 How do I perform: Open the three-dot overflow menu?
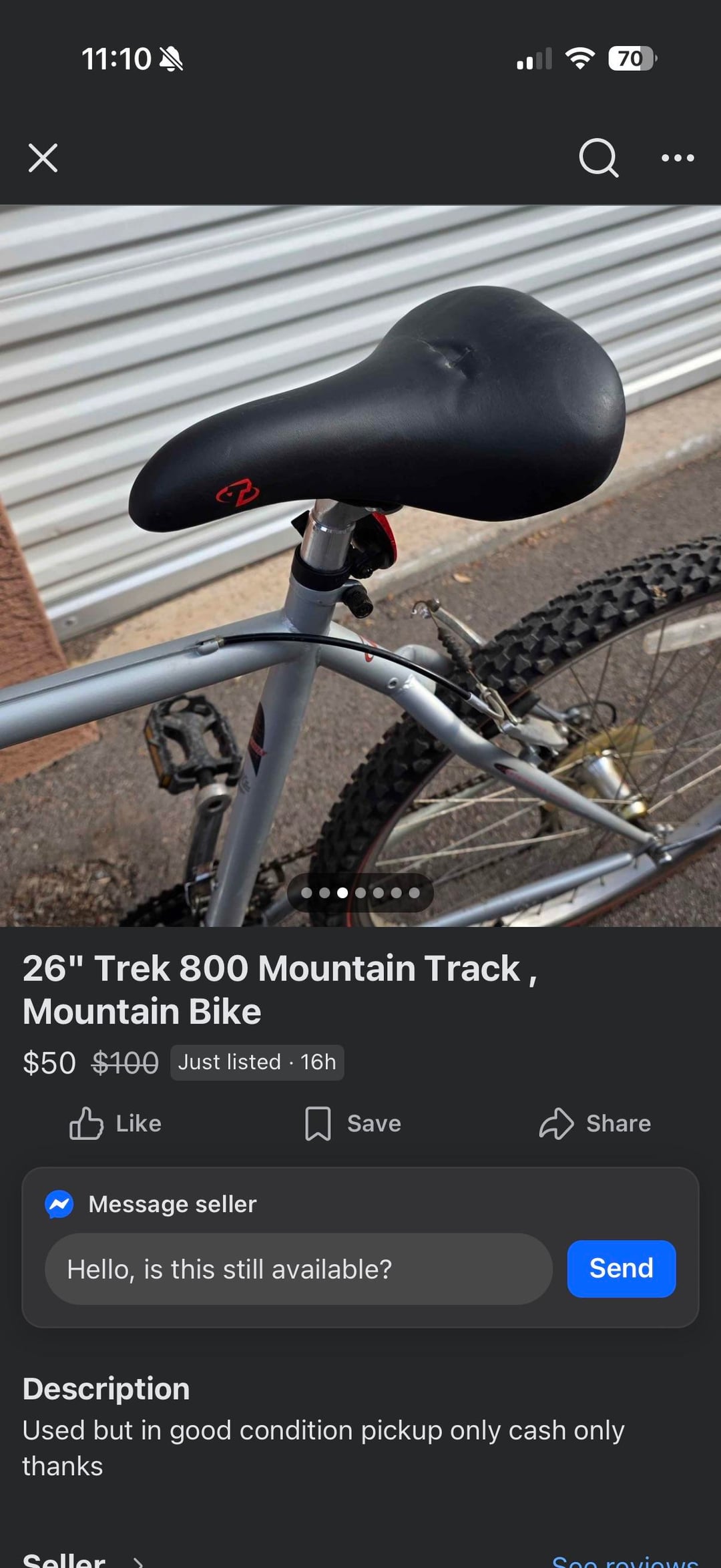pos(677,158)
